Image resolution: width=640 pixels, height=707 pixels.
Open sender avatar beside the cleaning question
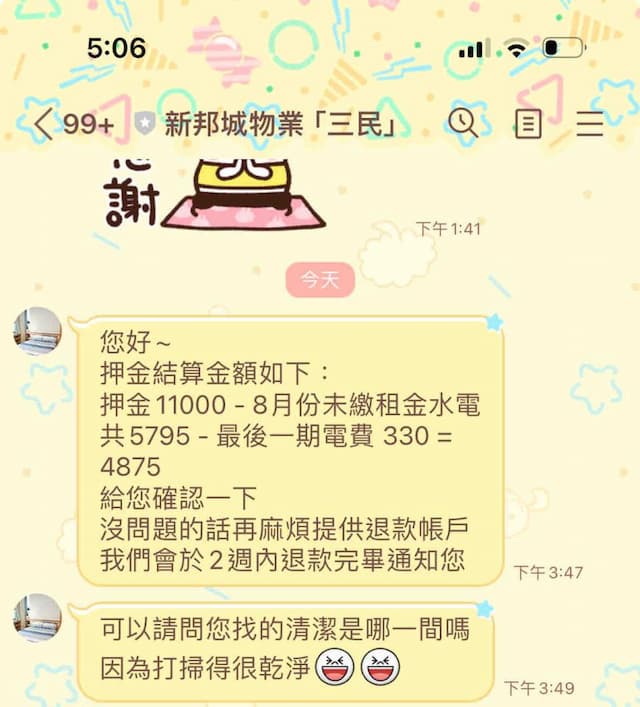(x=37, y=618)
